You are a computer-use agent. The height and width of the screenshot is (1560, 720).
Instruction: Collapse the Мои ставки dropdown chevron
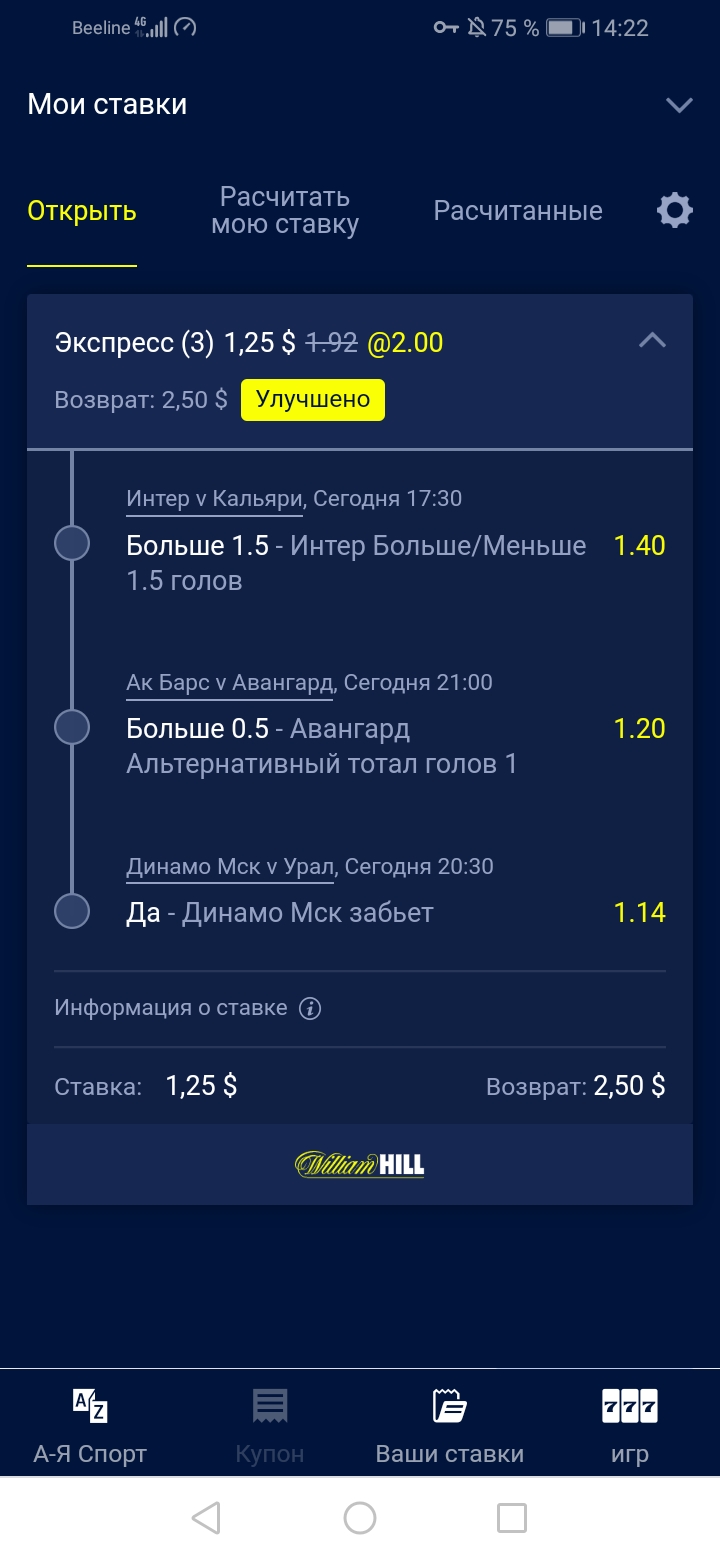coord(679,105)
